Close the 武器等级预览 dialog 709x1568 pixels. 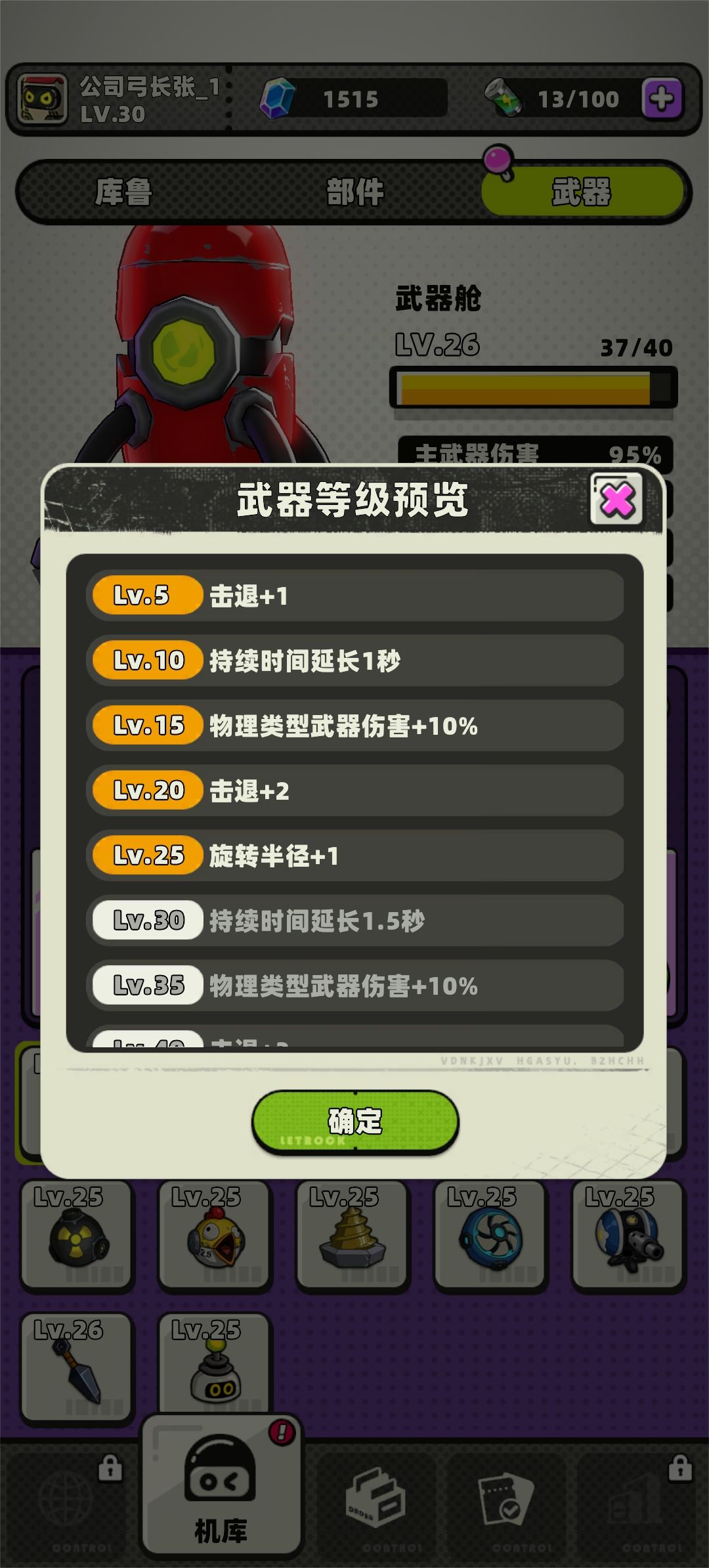(x=617, y=500)
